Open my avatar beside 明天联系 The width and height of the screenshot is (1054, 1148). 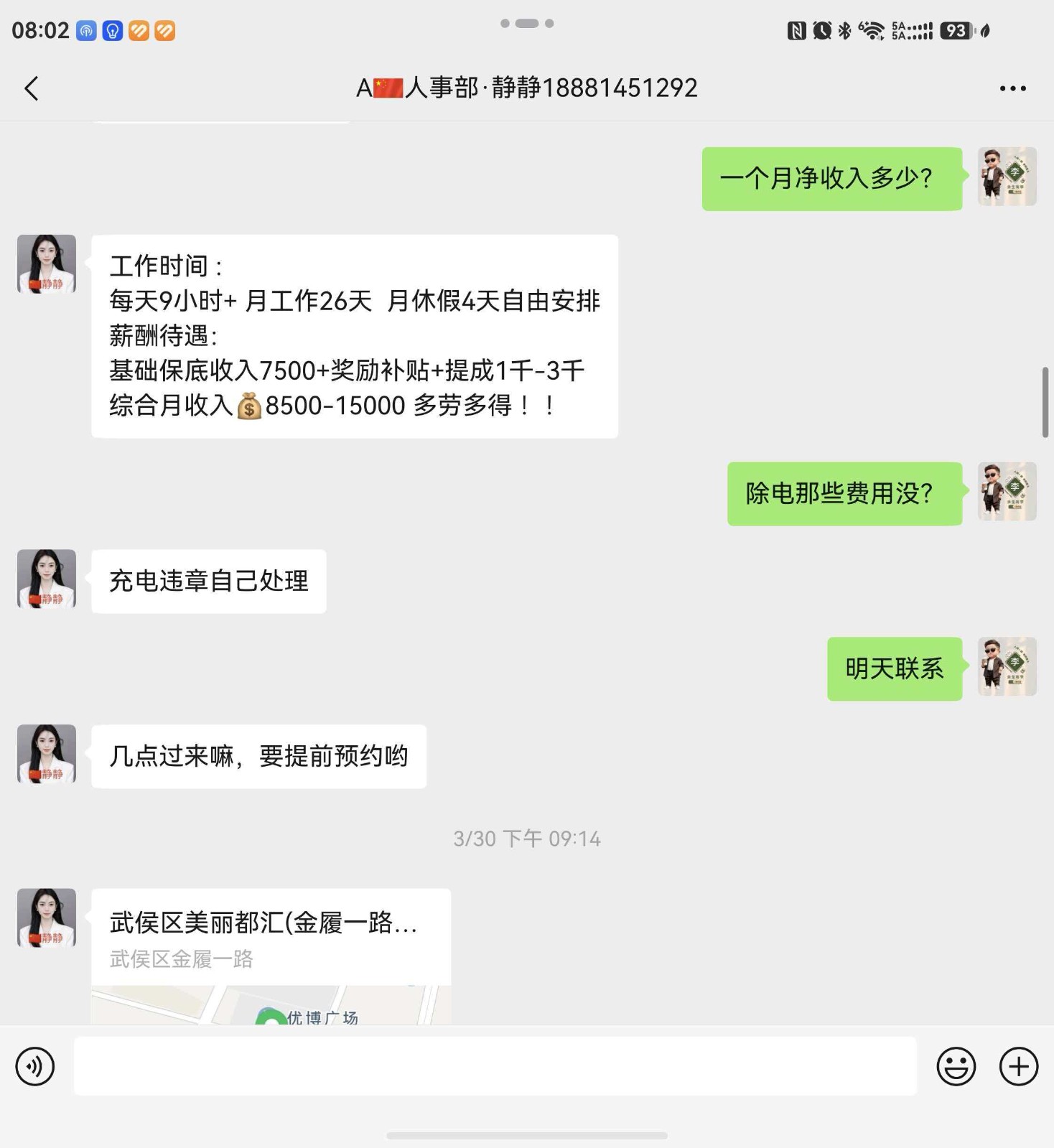tap(1007, 667)
